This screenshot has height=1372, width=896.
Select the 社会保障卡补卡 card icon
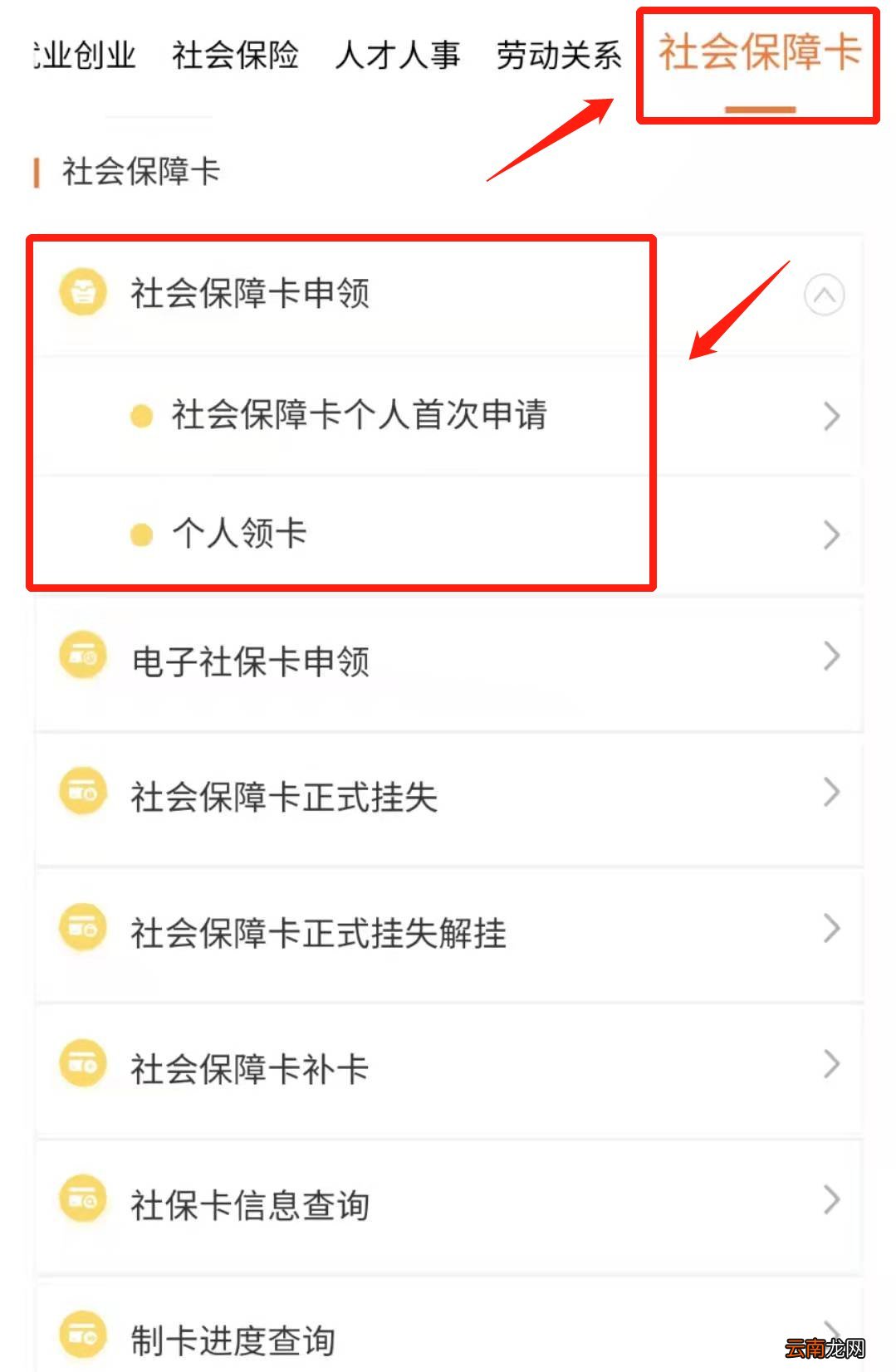click(x=81, y=1063)
